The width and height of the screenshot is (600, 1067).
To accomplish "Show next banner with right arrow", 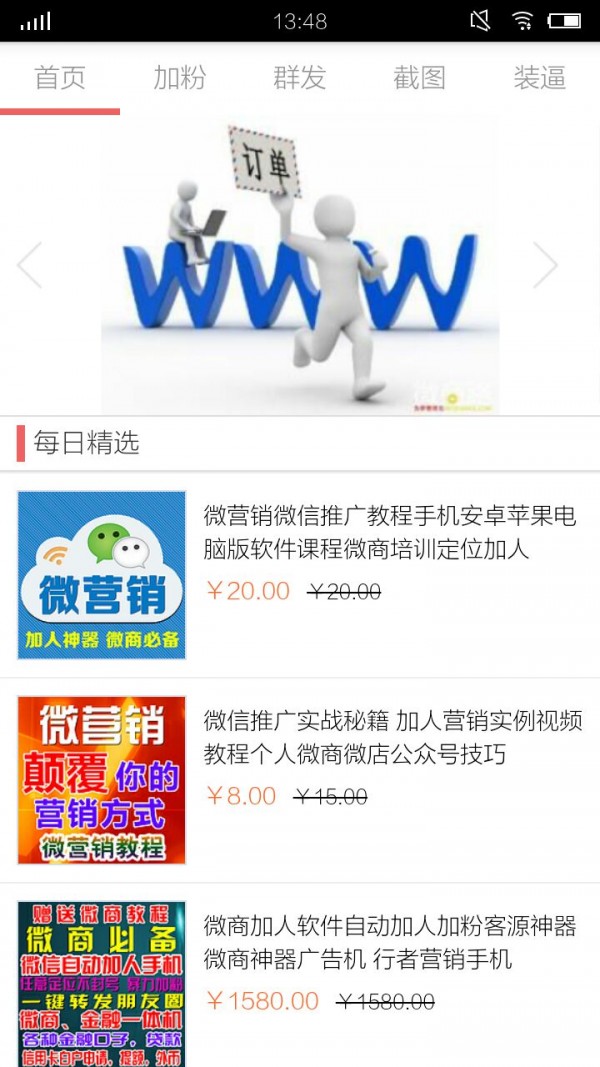I will (546, 265).
